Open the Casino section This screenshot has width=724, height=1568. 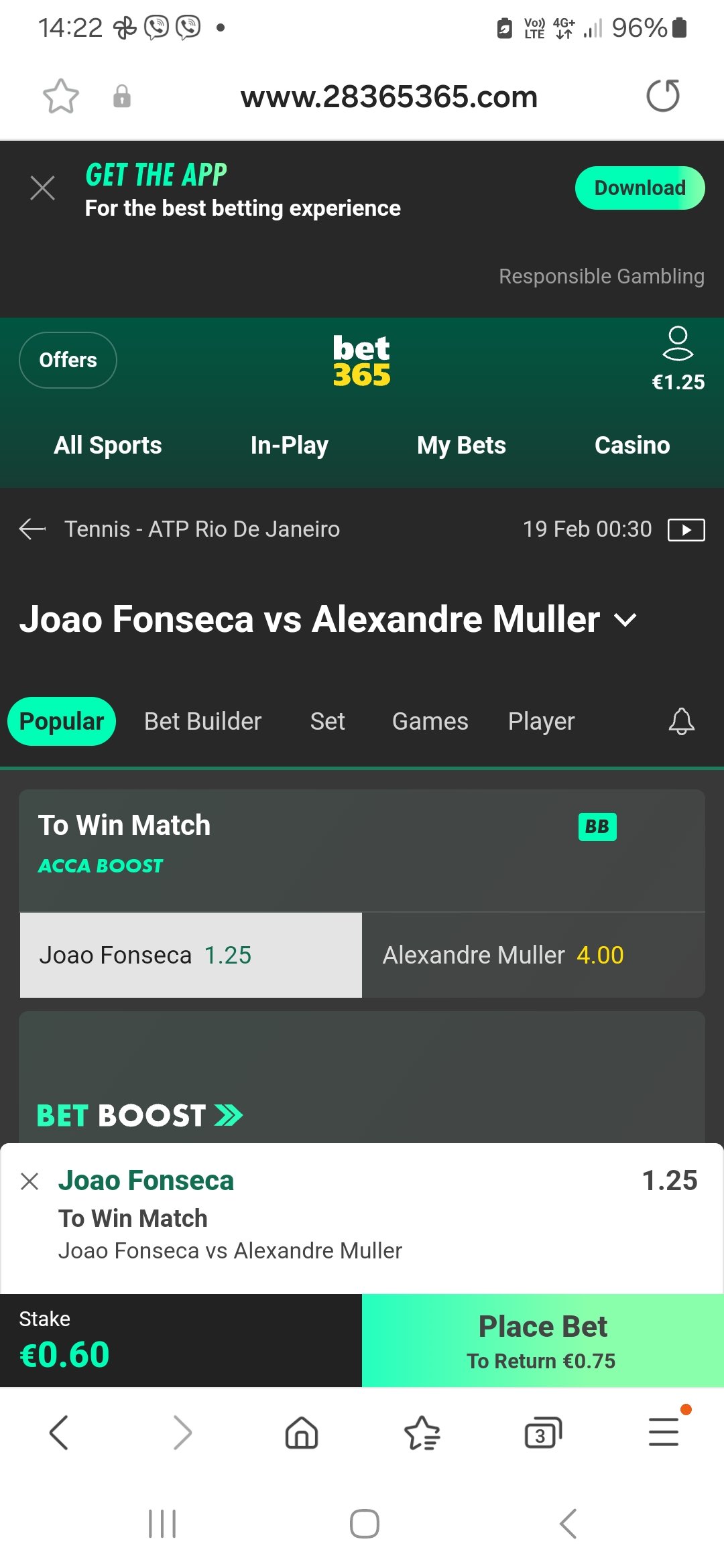[x=631, y=446]
